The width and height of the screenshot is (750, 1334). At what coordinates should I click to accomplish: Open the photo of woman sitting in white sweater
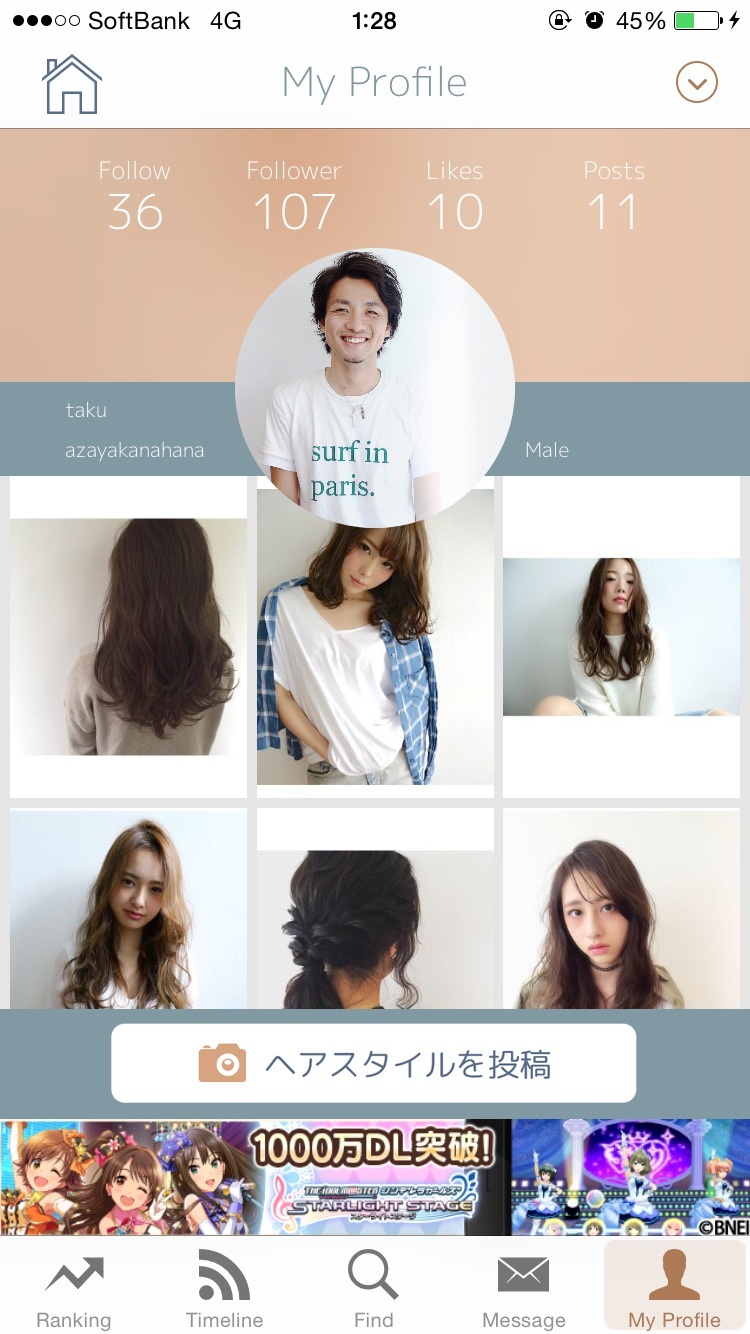coord(621,636)
